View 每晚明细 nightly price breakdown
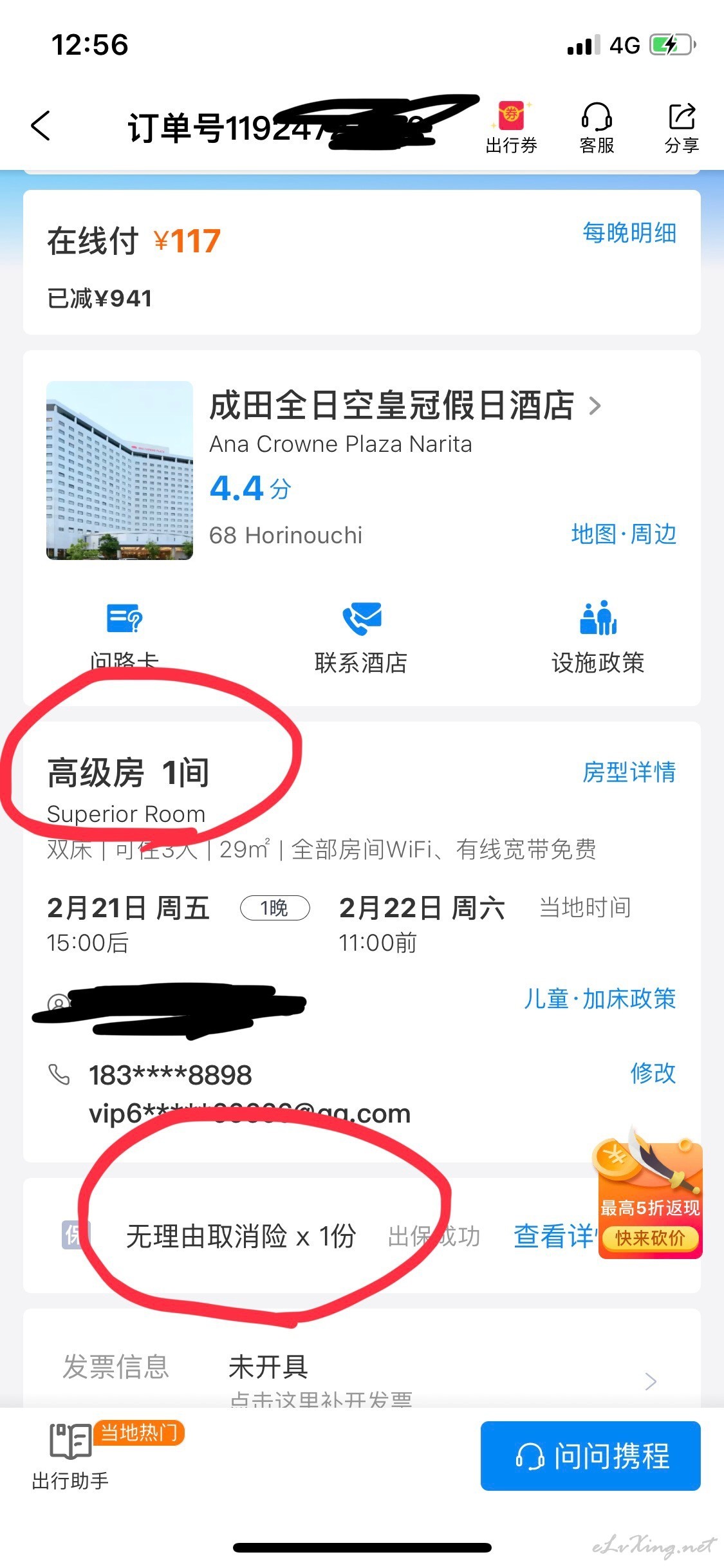 [629, 233]
